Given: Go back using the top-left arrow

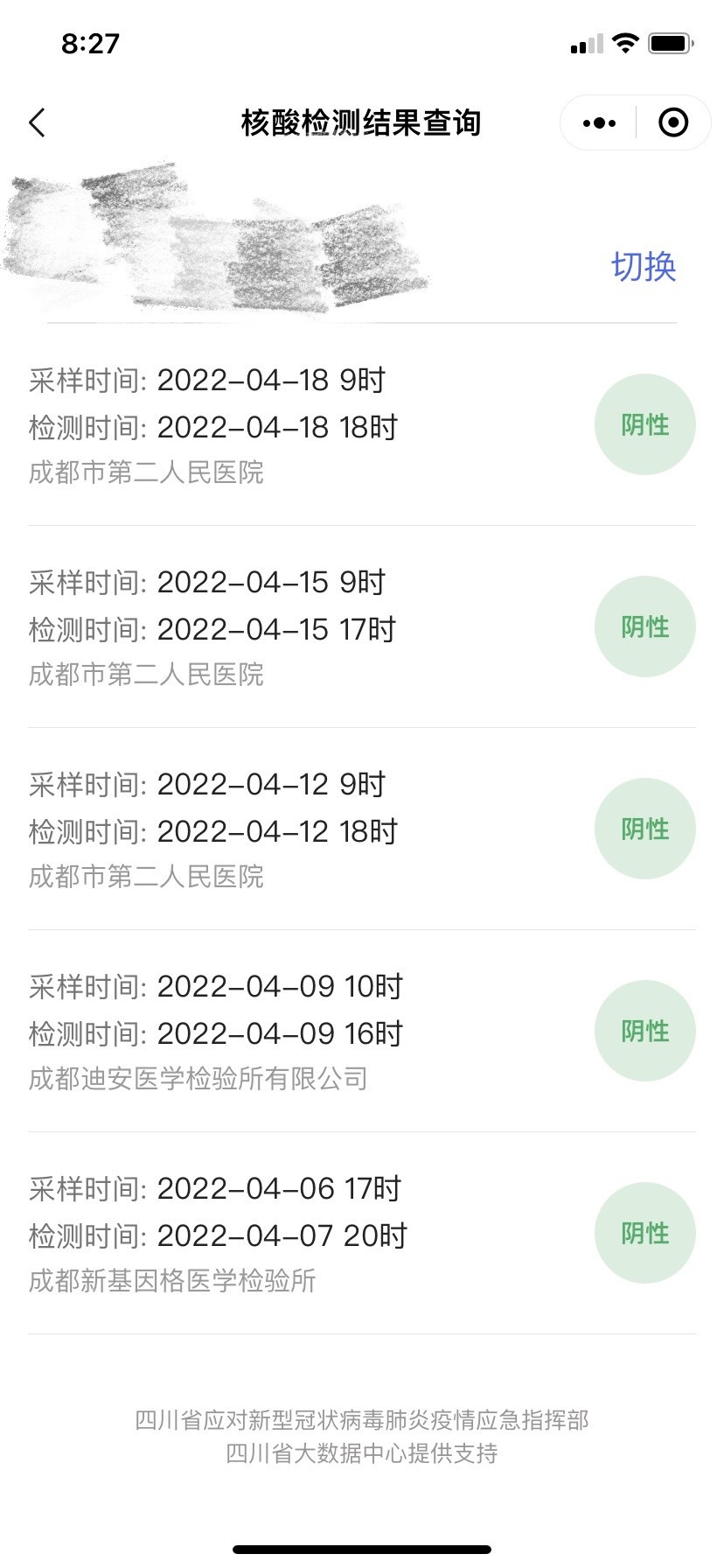Looking at the screenshot, I should point(37,123).
